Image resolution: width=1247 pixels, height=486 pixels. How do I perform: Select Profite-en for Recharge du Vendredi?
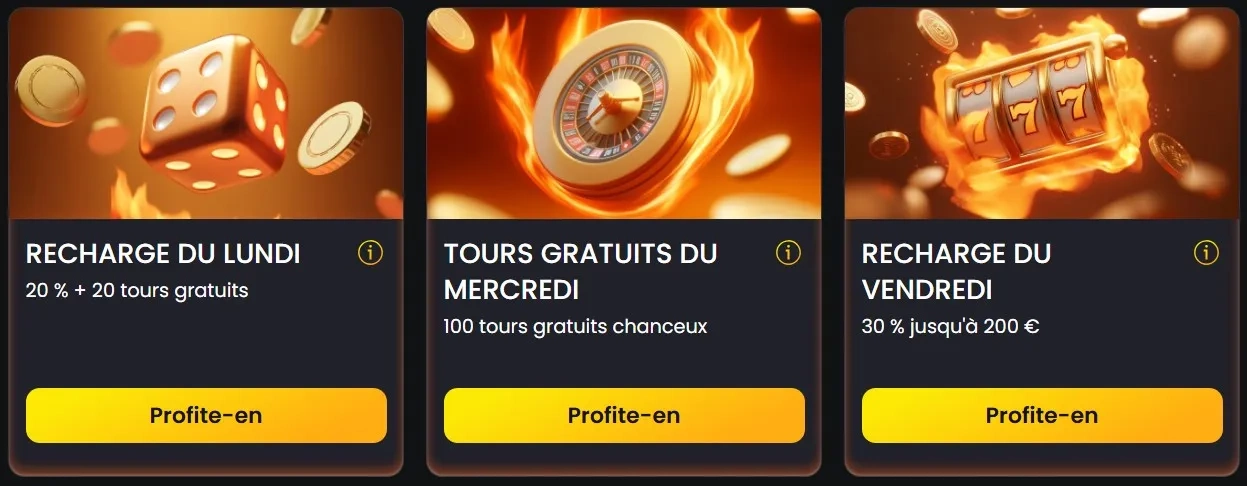coord(1042,415)
